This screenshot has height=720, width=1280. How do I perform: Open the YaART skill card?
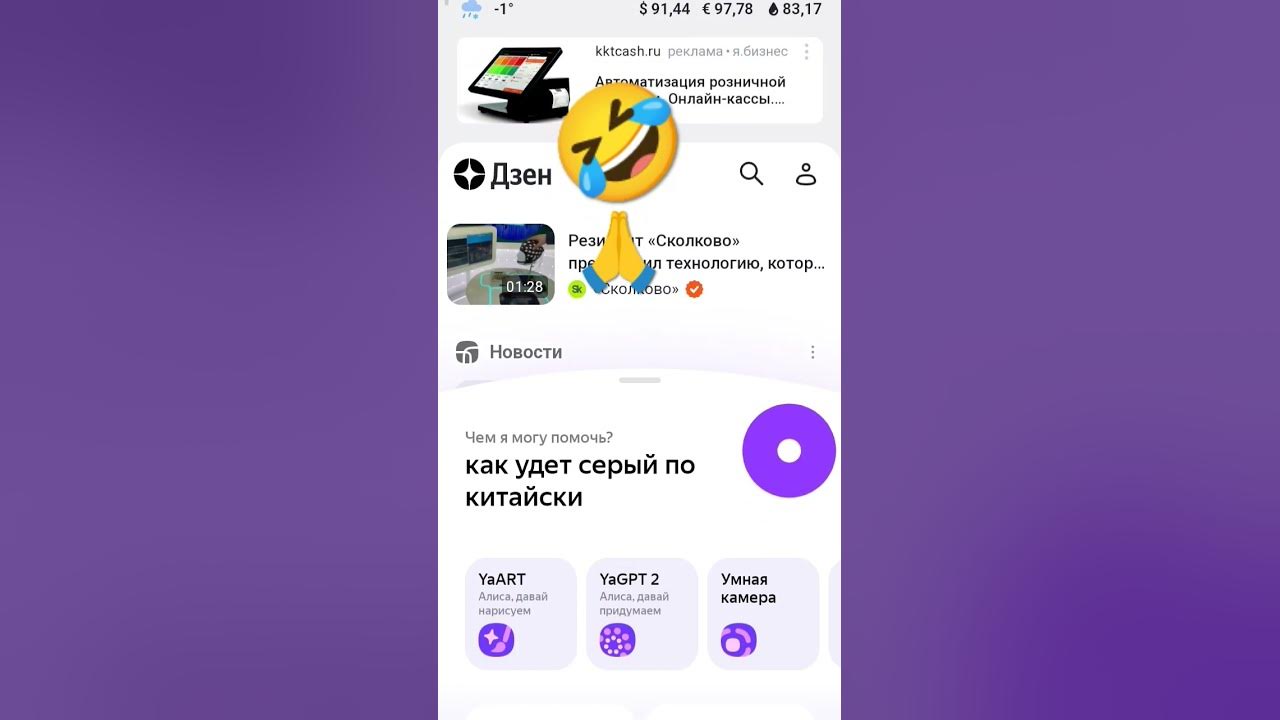coord(521,614)
